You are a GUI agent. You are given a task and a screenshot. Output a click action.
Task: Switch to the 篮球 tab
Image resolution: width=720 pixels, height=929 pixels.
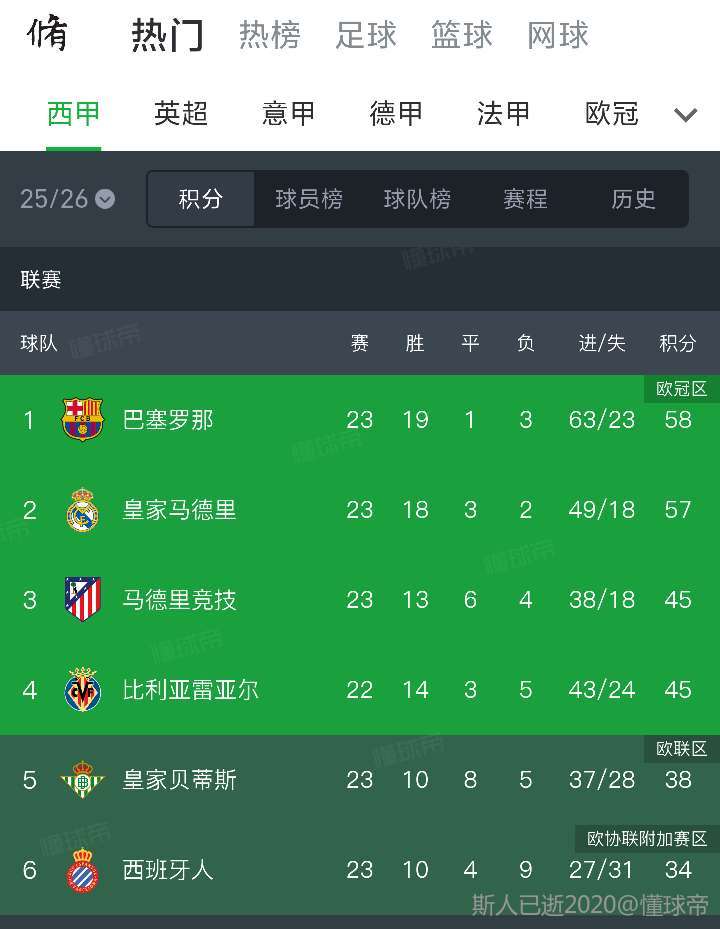[462, 35]
